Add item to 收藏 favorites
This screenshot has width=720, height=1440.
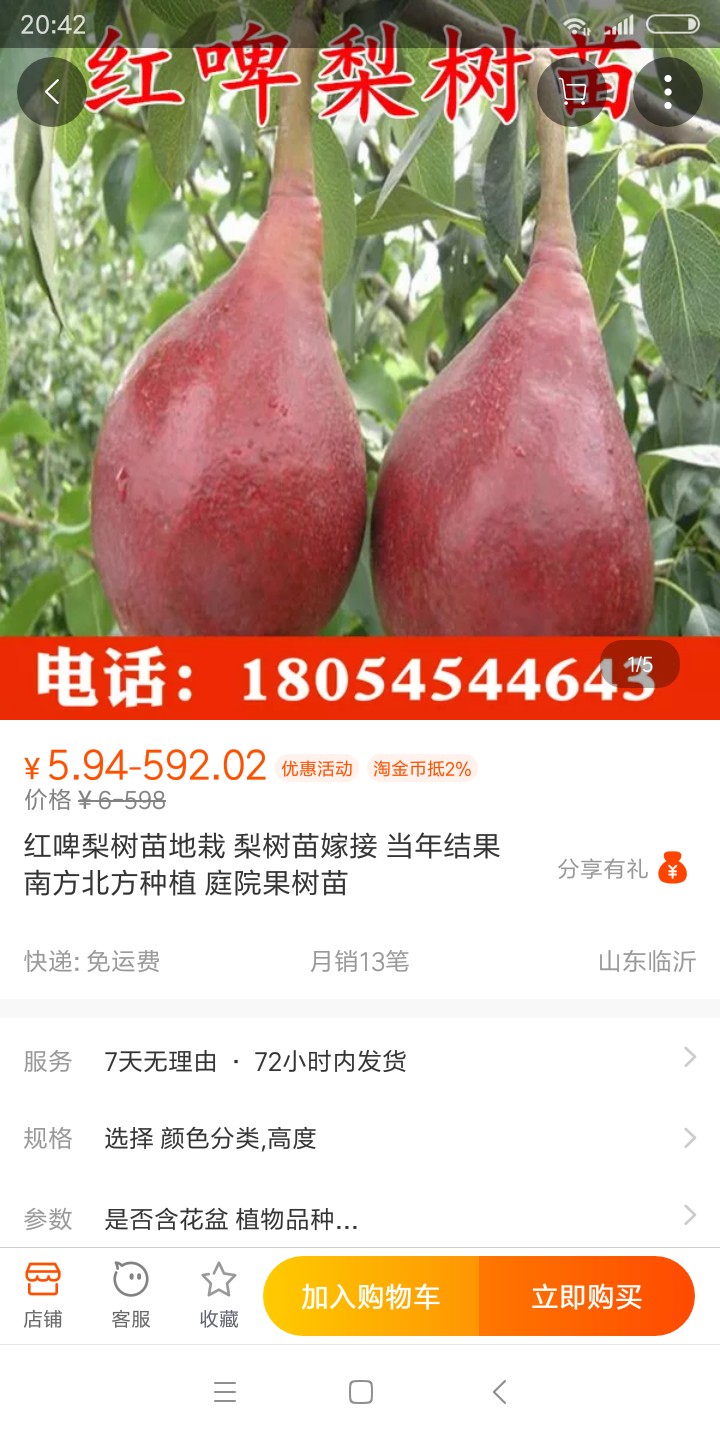[x=219, y=1296]
